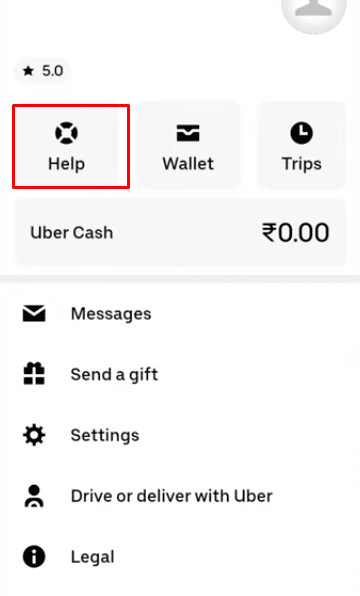This screenshot has width=360, height=596.
Task: Tap the profile picture avatar
Action: pos(314,11)
